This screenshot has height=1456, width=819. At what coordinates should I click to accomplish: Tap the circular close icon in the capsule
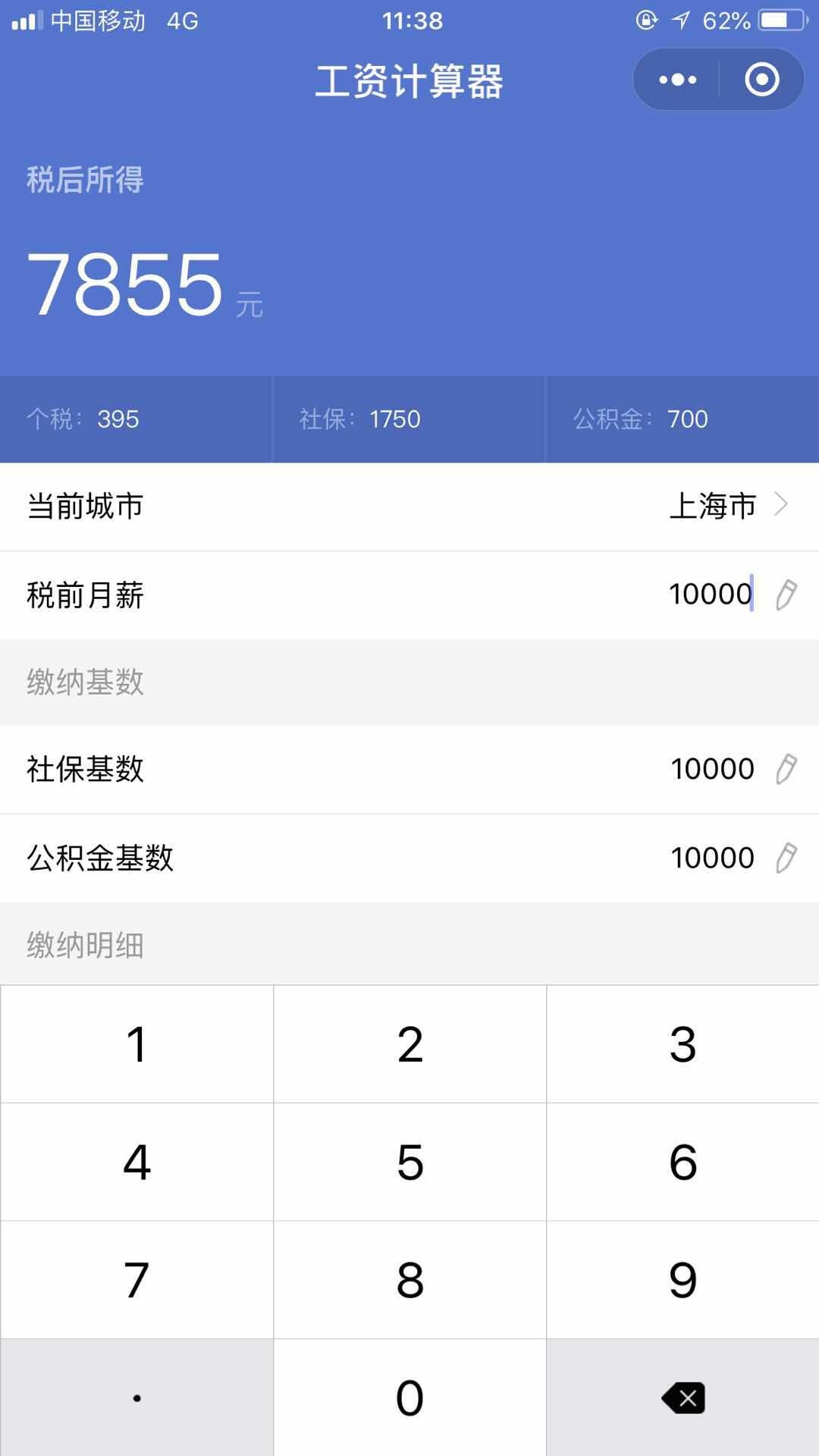[x=761, y=79]
